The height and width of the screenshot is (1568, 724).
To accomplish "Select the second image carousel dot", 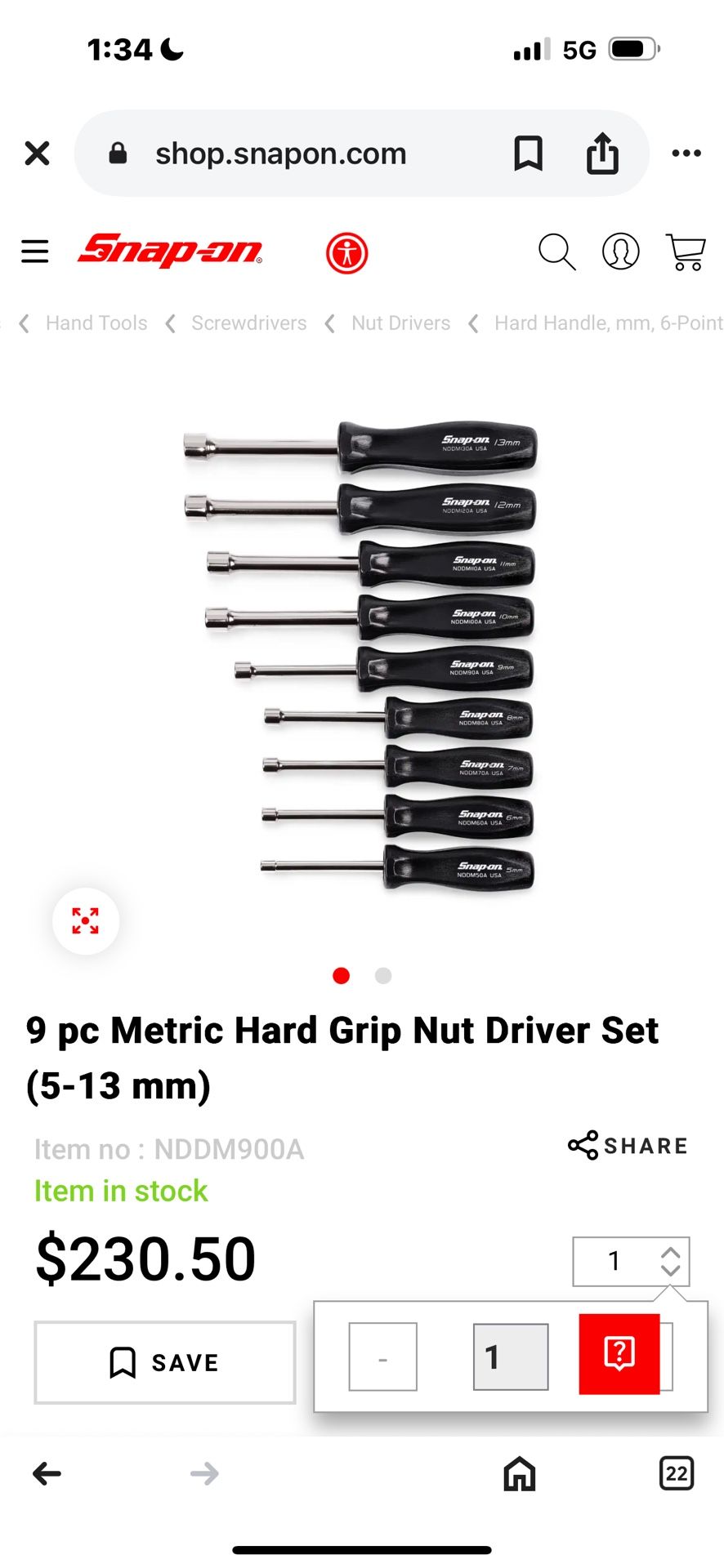I will click(x=382, y=975).
